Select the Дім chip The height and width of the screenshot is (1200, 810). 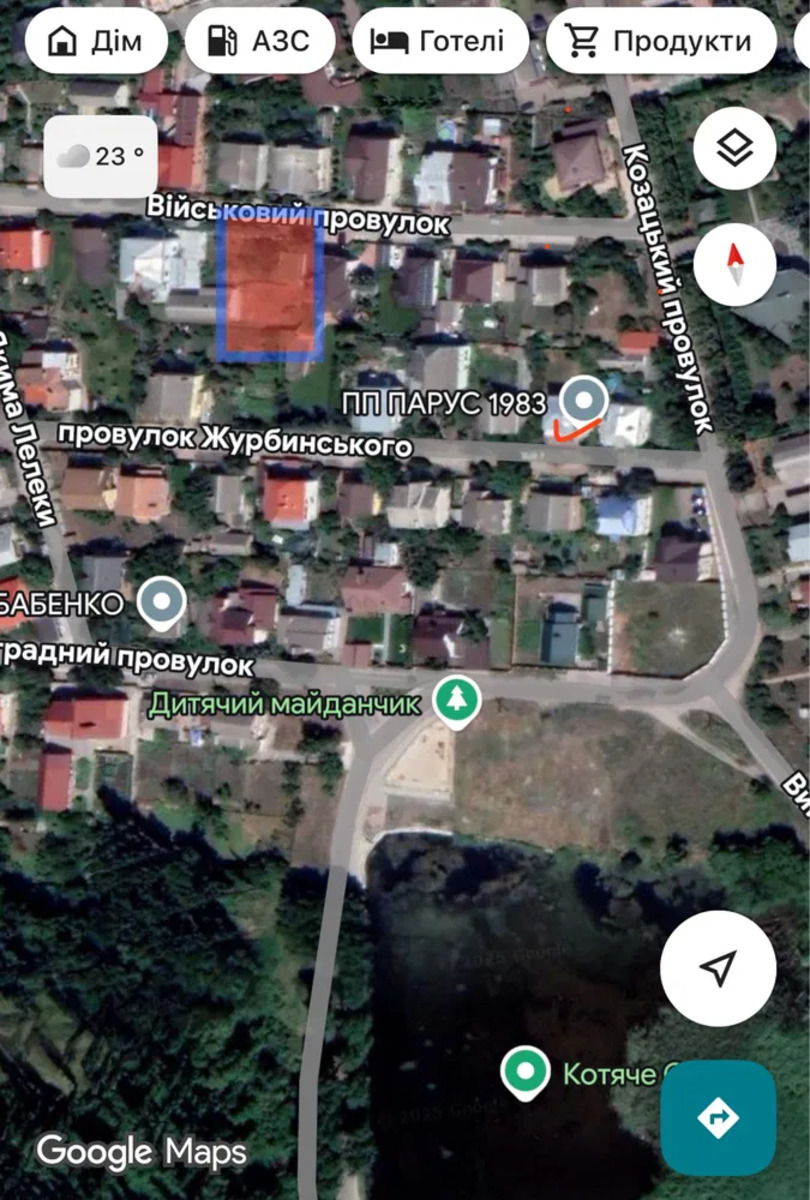(x=96, y=41)
